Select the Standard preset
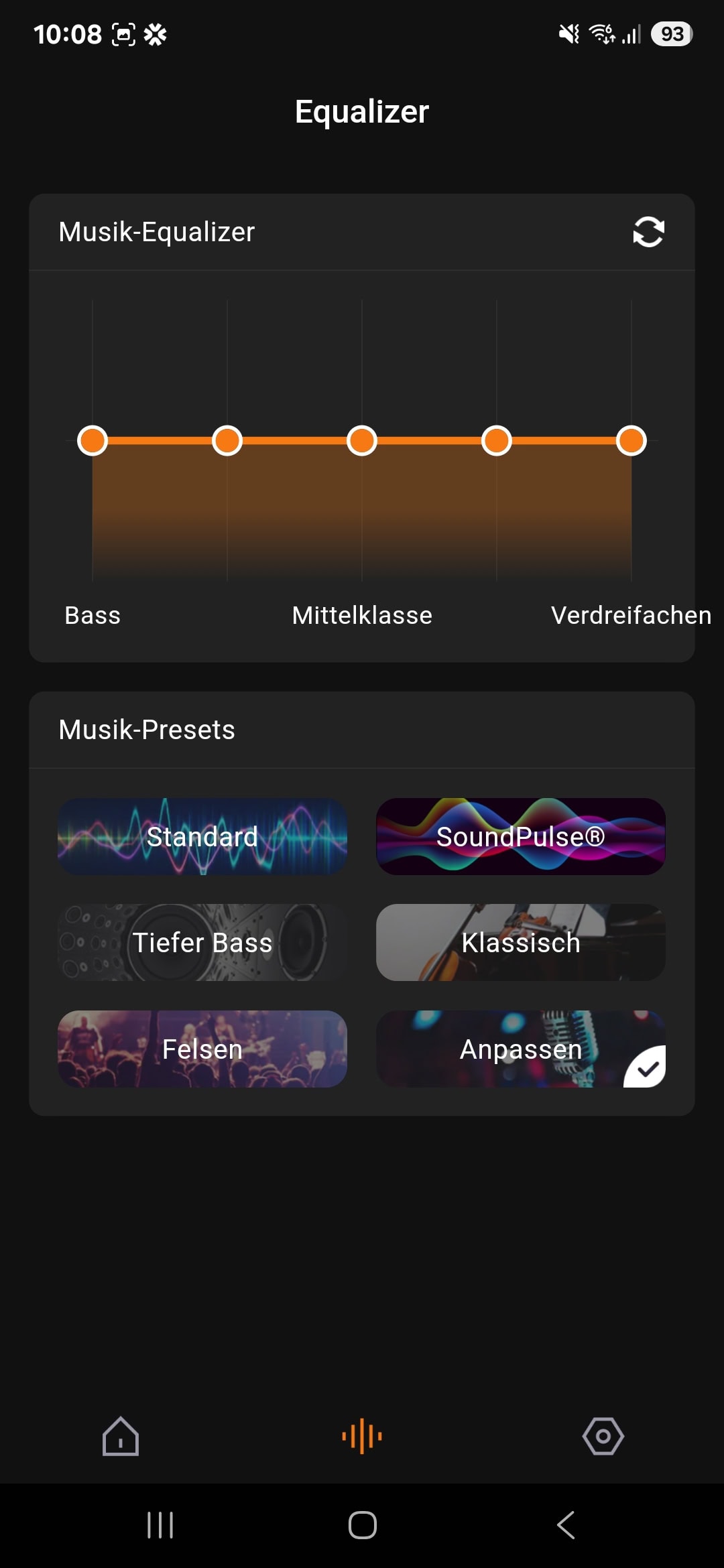 click(202, 836)
